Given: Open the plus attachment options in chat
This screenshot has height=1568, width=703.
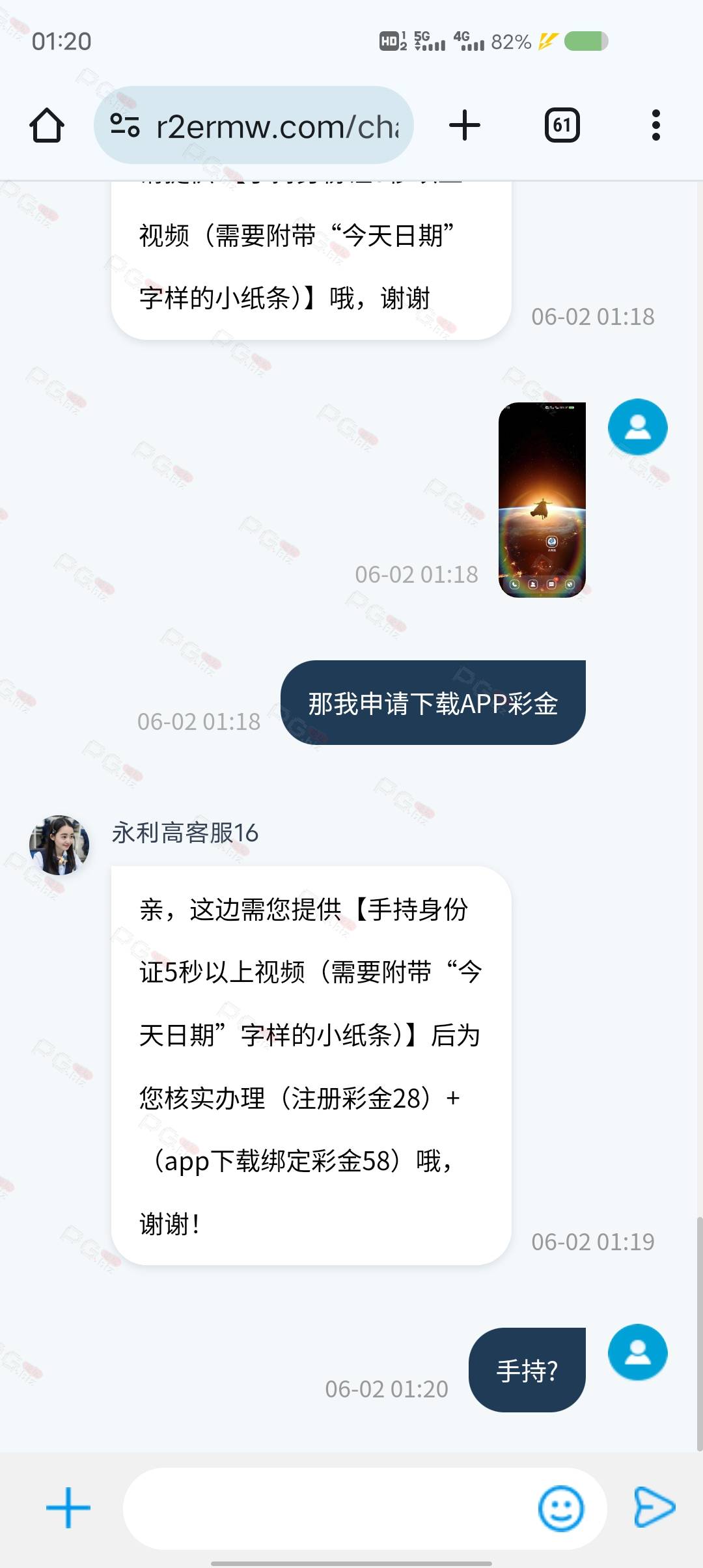Looking at the screenshot, I should point(68,1507).
